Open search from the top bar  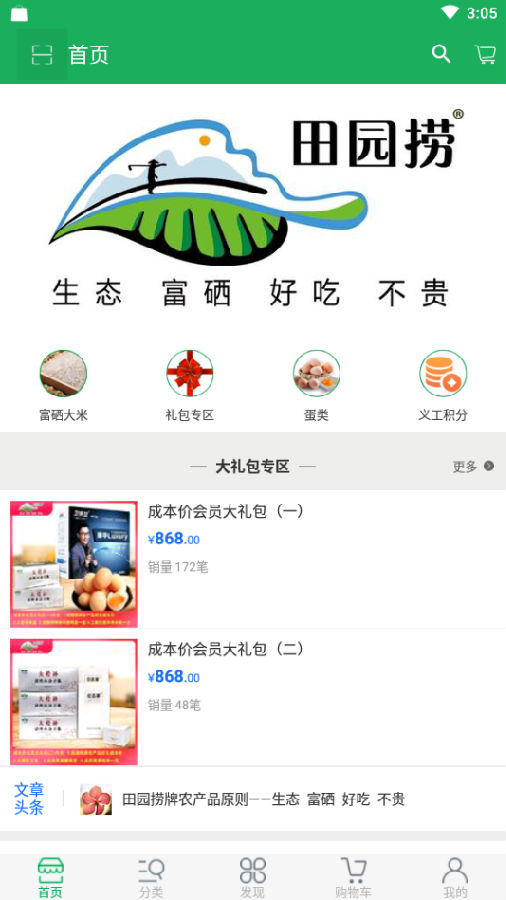coord(441,55)
